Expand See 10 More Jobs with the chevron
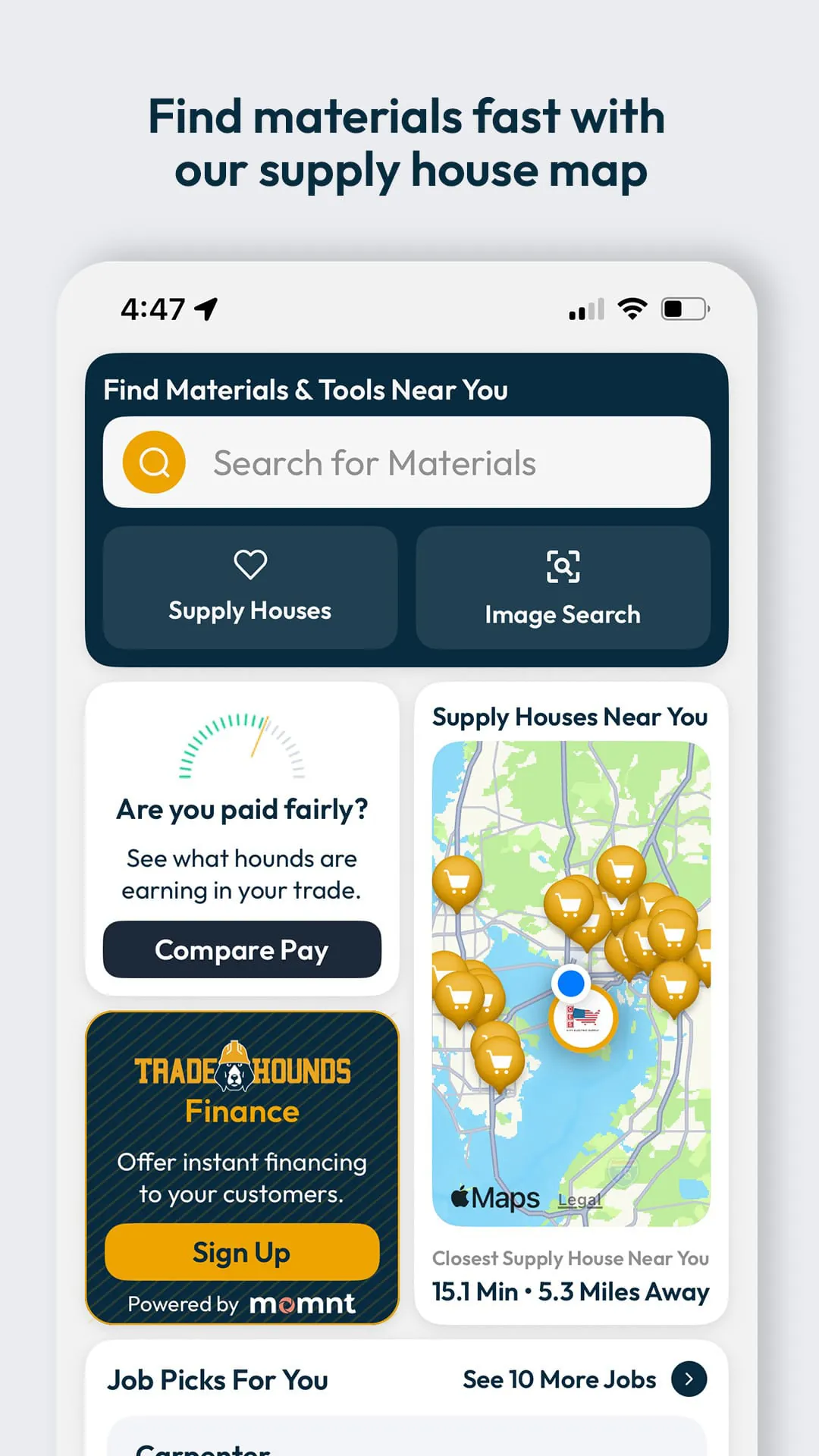Viewport: 819px width, 1456px height. pyautogui.click(x=689, y=1379)
